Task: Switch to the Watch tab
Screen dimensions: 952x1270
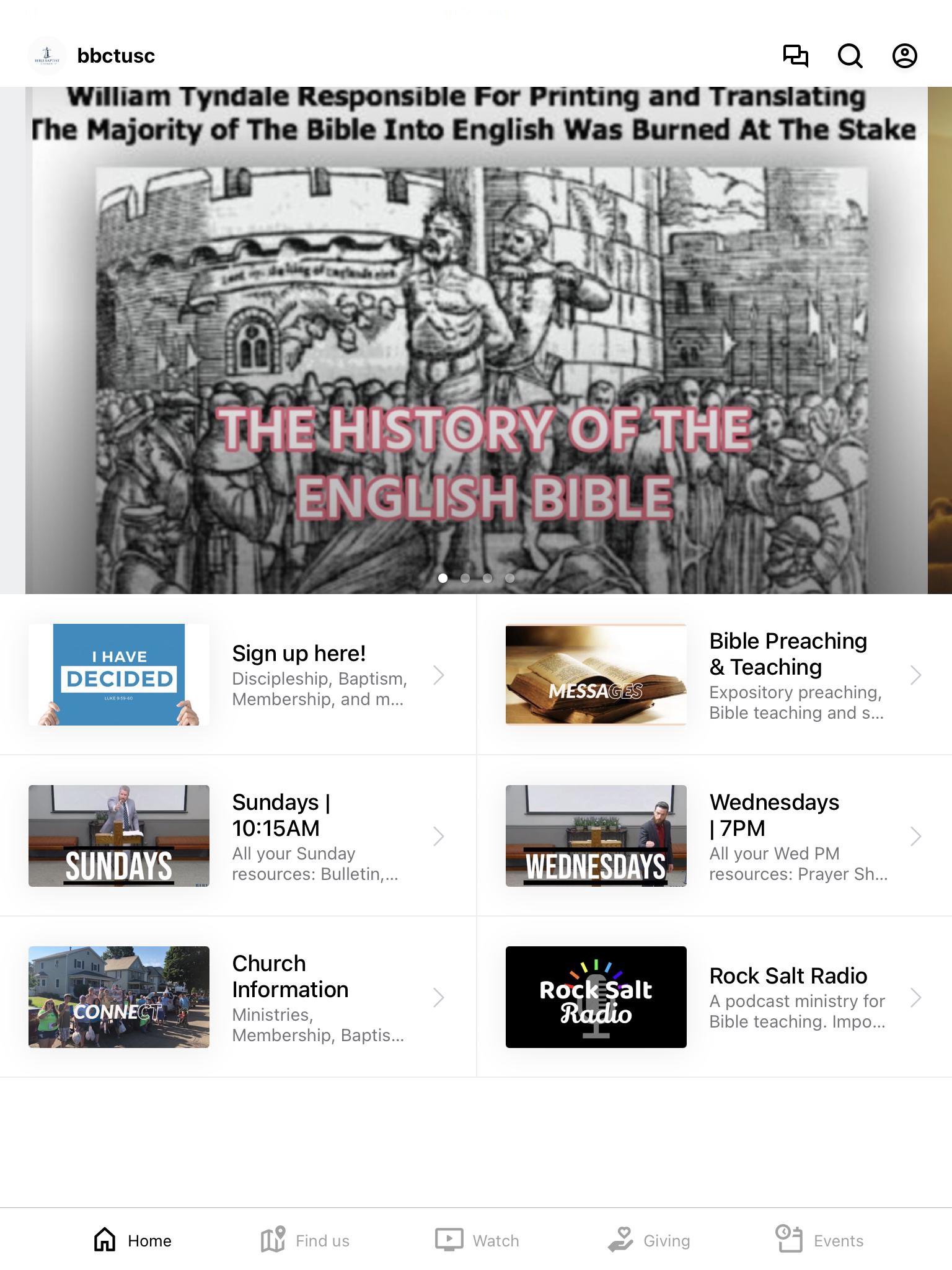Action: 477,1240
